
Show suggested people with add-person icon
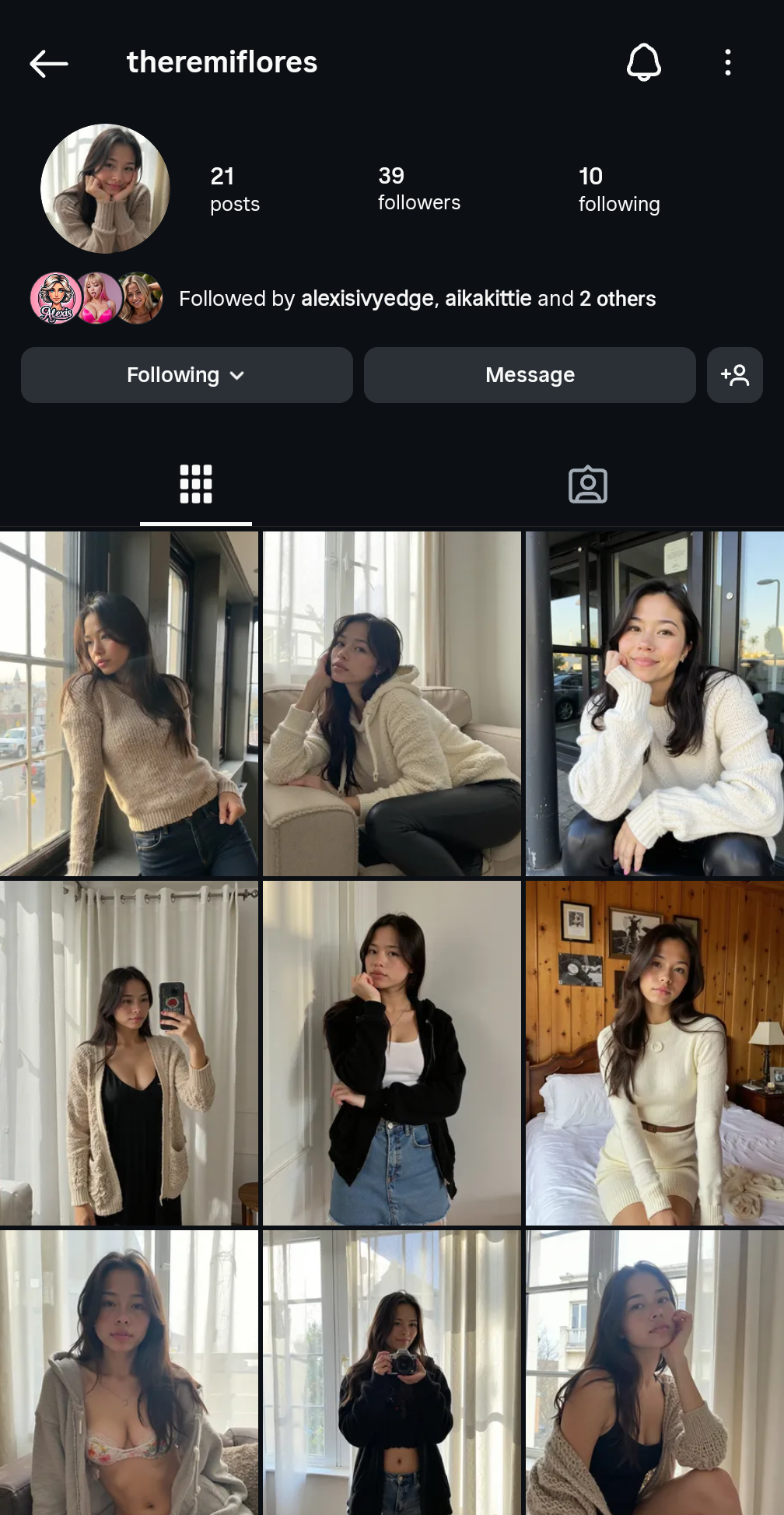734,375
